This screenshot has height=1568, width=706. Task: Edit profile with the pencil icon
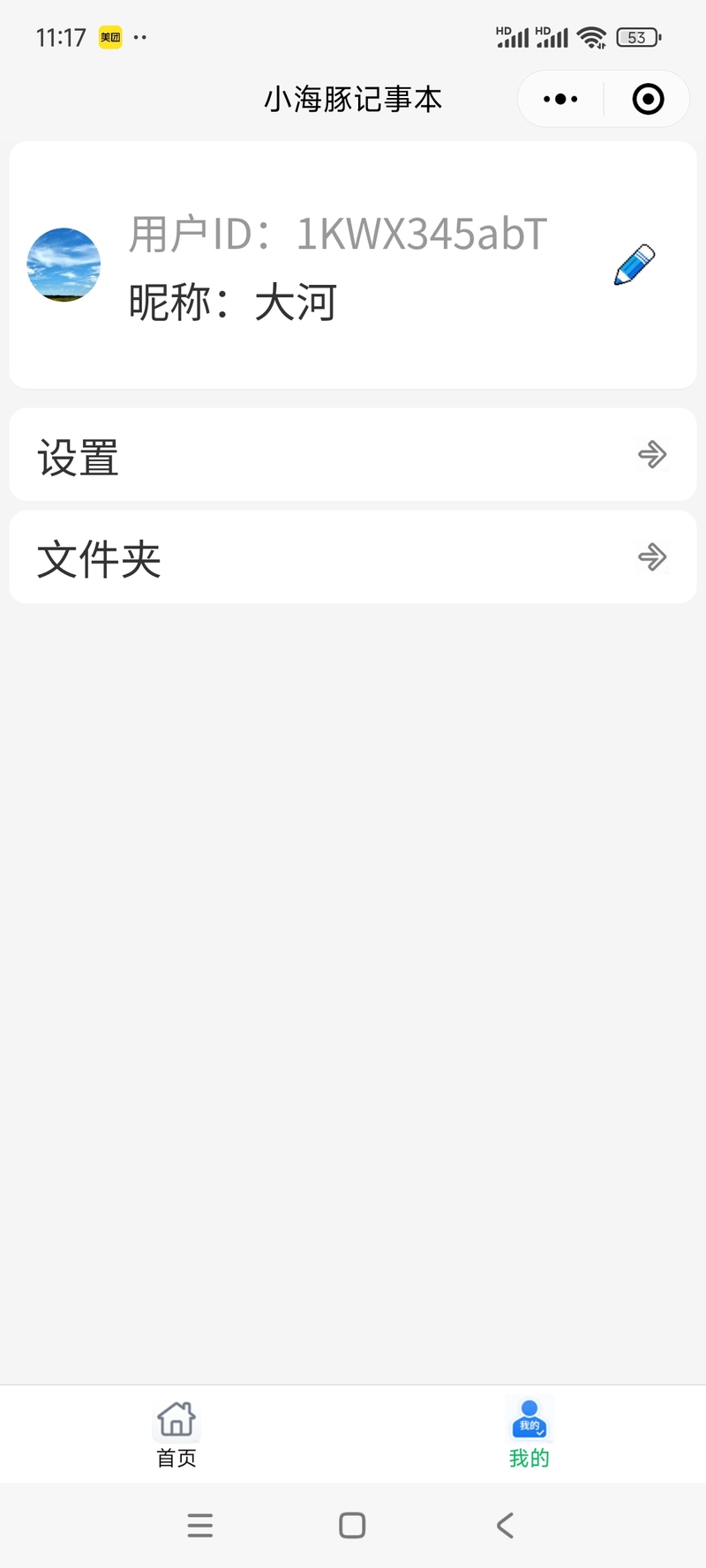(635, 265)
